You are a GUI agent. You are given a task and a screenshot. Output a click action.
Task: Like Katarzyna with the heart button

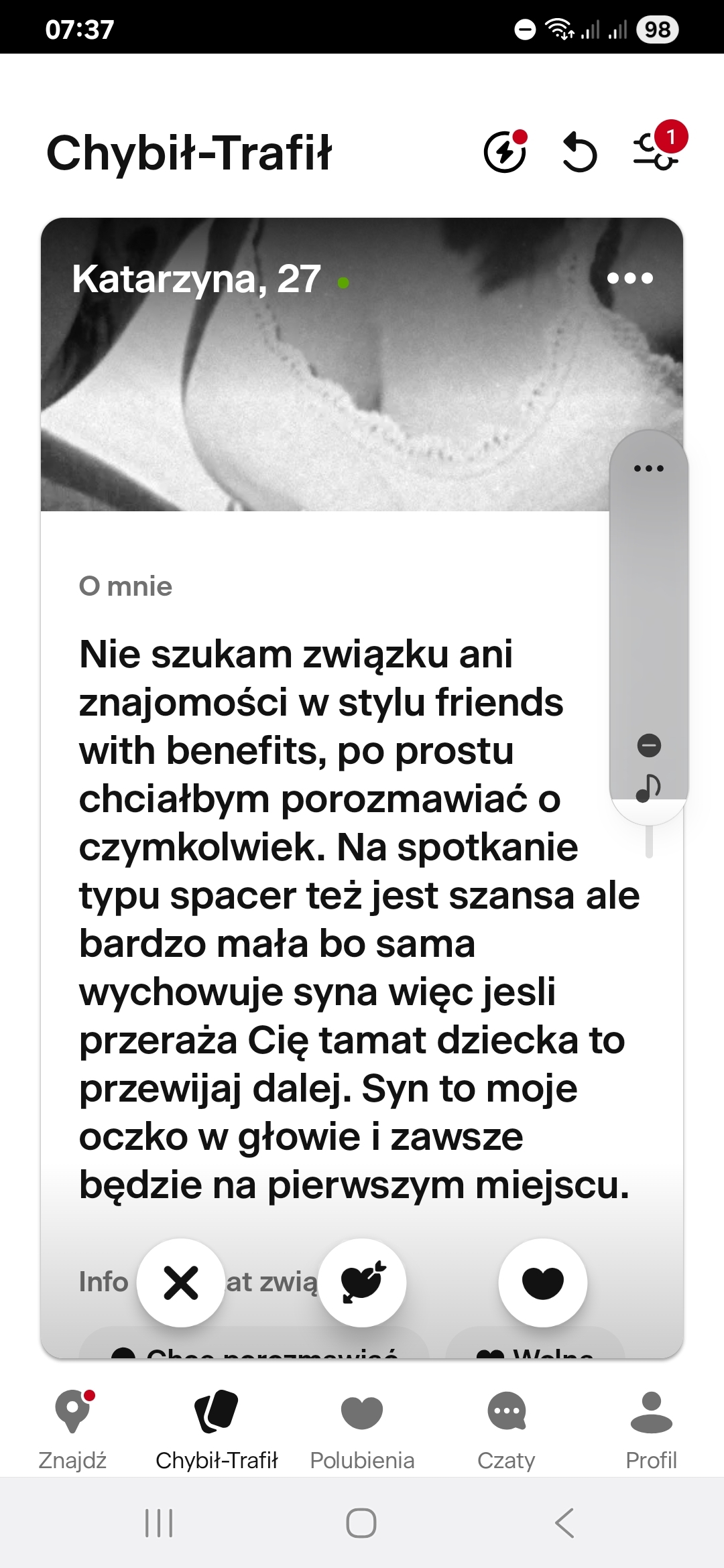coord(542,1283)
